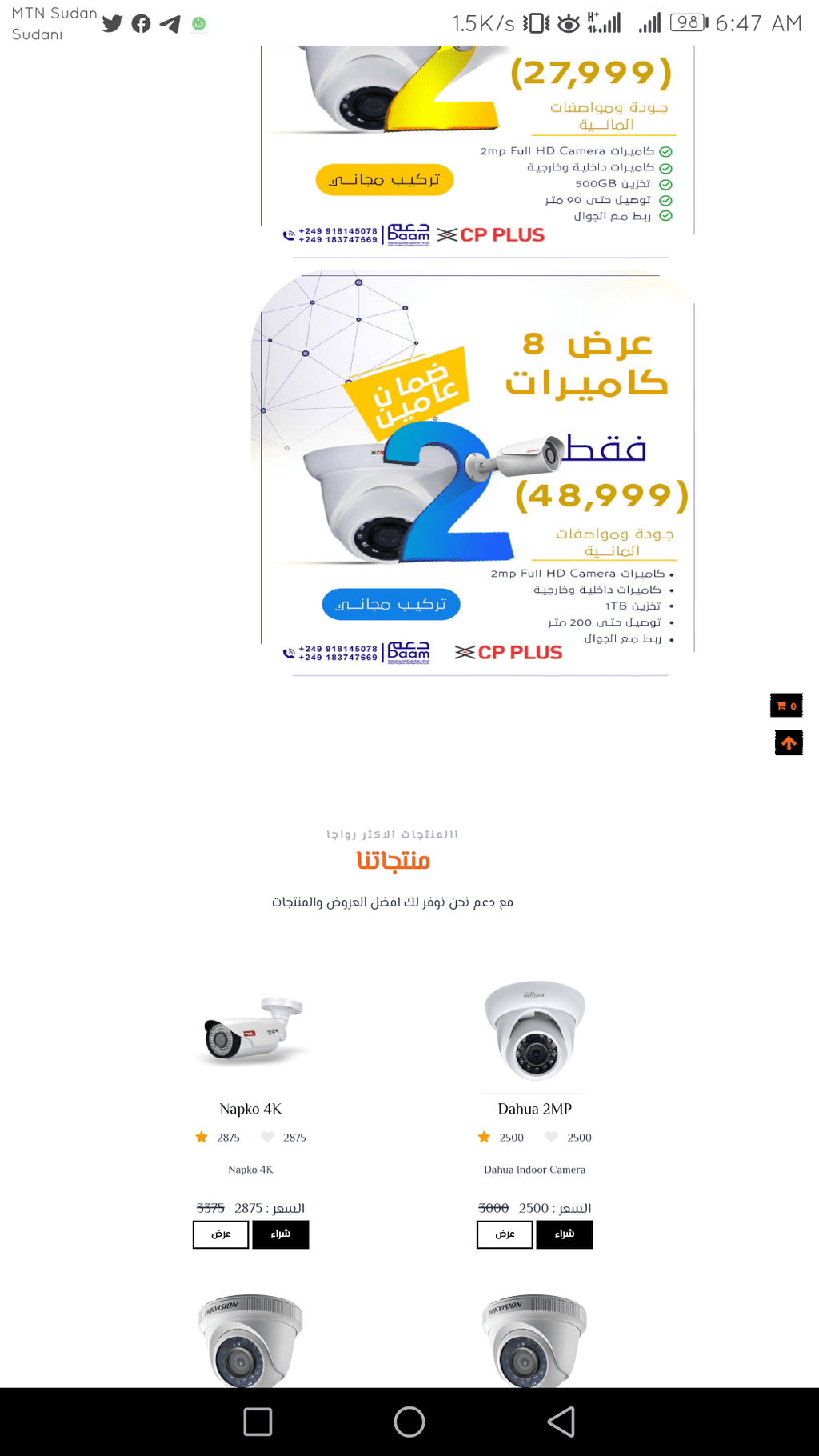Open the 27,999 cameras offer banner
Viewport: 819px width, 1456px height.
[x=477, y=150]
